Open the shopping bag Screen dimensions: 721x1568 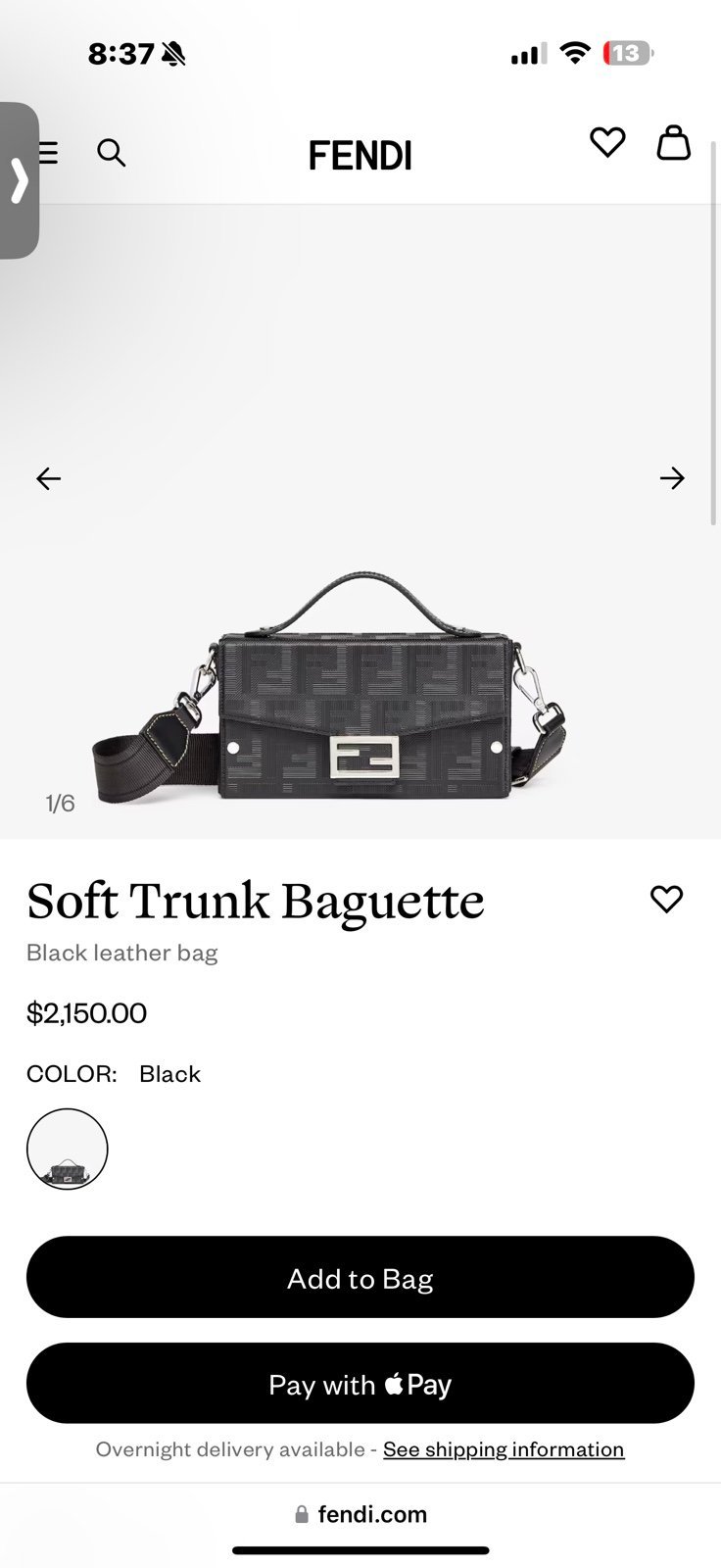pos(673,142)
